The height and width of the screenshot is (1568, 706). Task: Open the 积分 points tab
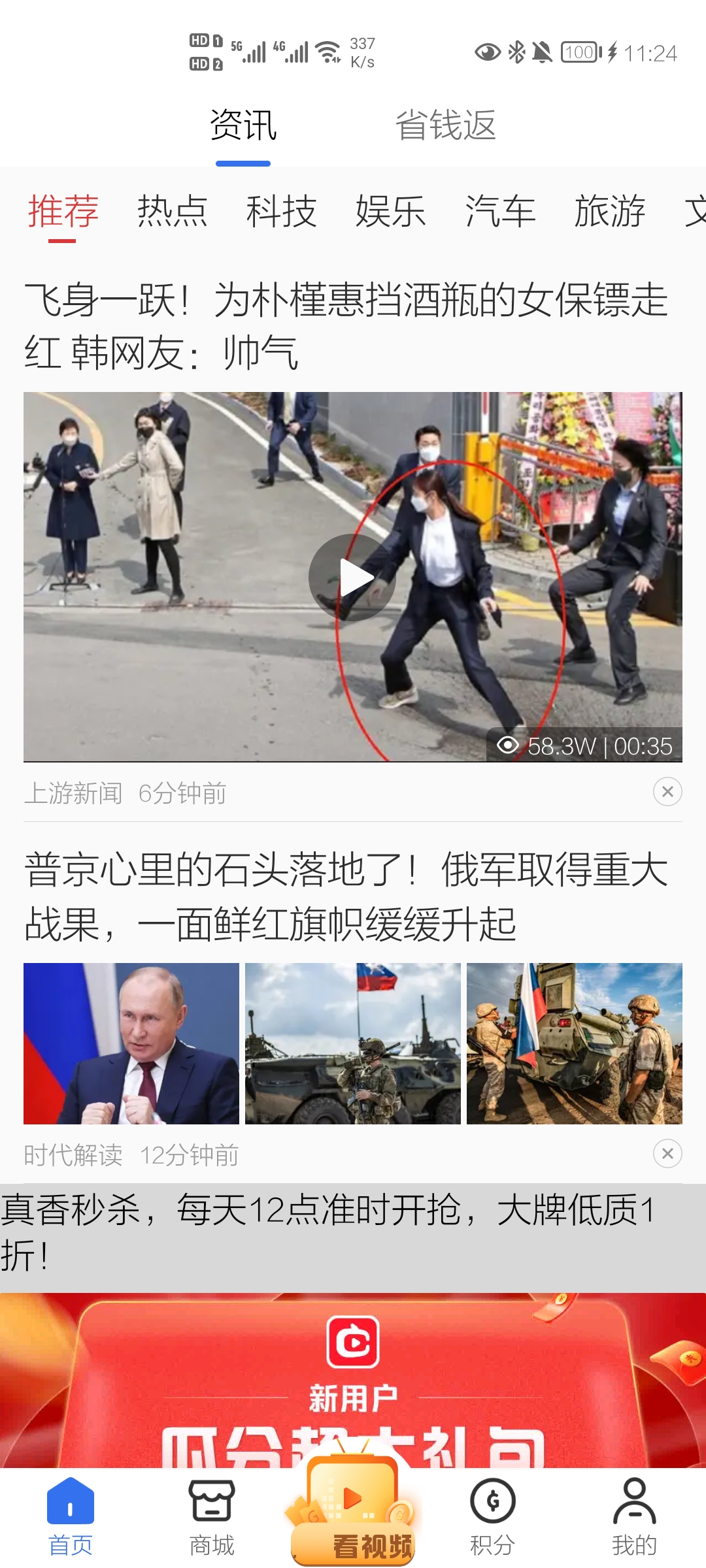pyautogui.click(x=493, y=1517)
